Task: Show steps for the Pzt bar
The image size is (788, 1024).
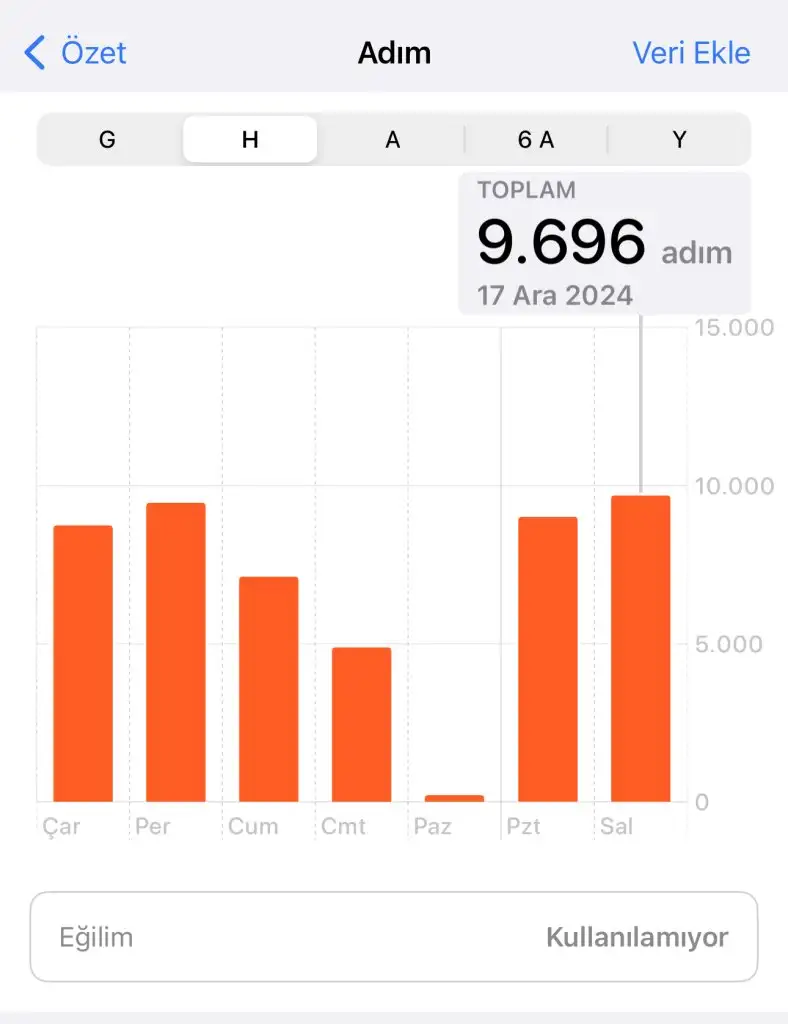Action: (547, 660)
